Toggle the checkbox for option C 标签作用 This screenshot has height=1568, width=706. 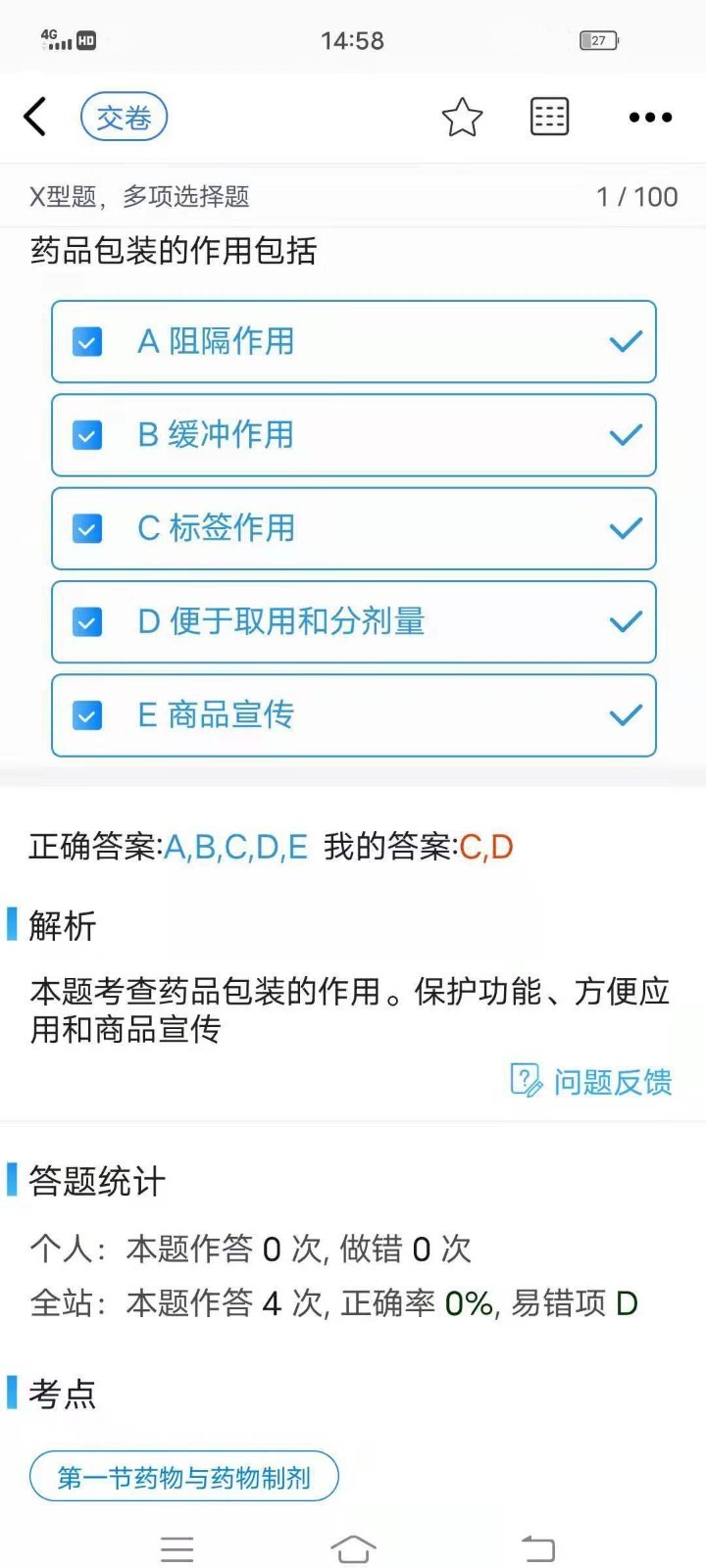click(87, 528)
